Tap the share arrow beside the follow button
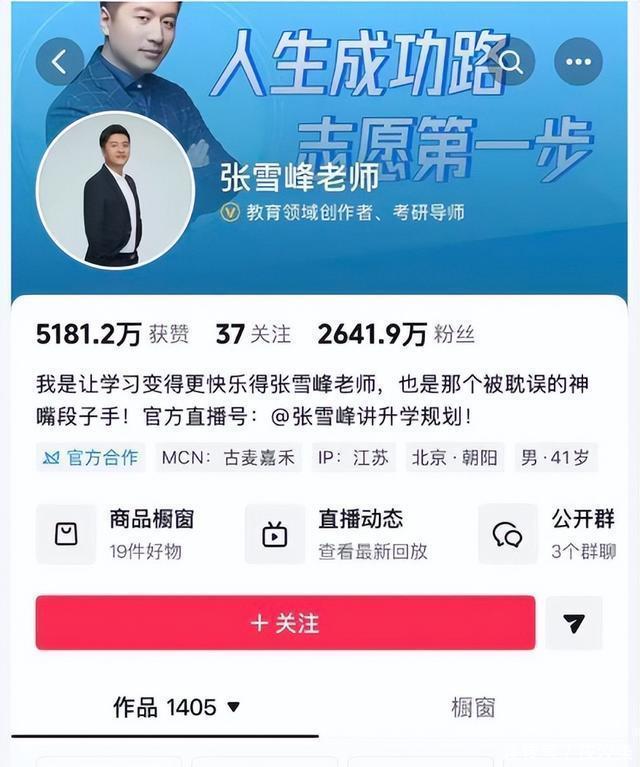 point(574,623)
